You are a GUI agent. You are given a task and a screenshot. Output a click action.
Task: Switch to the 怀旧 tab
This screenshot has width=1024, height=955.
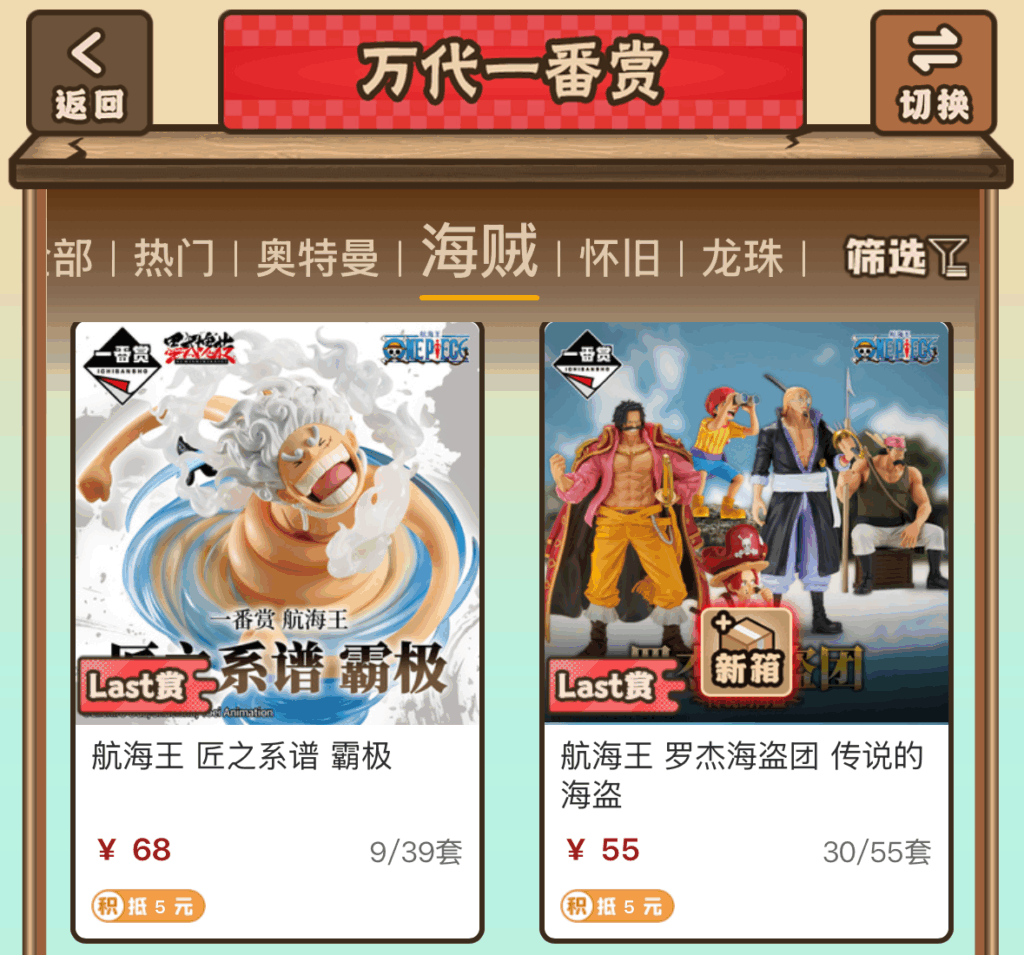coord(620,259)
